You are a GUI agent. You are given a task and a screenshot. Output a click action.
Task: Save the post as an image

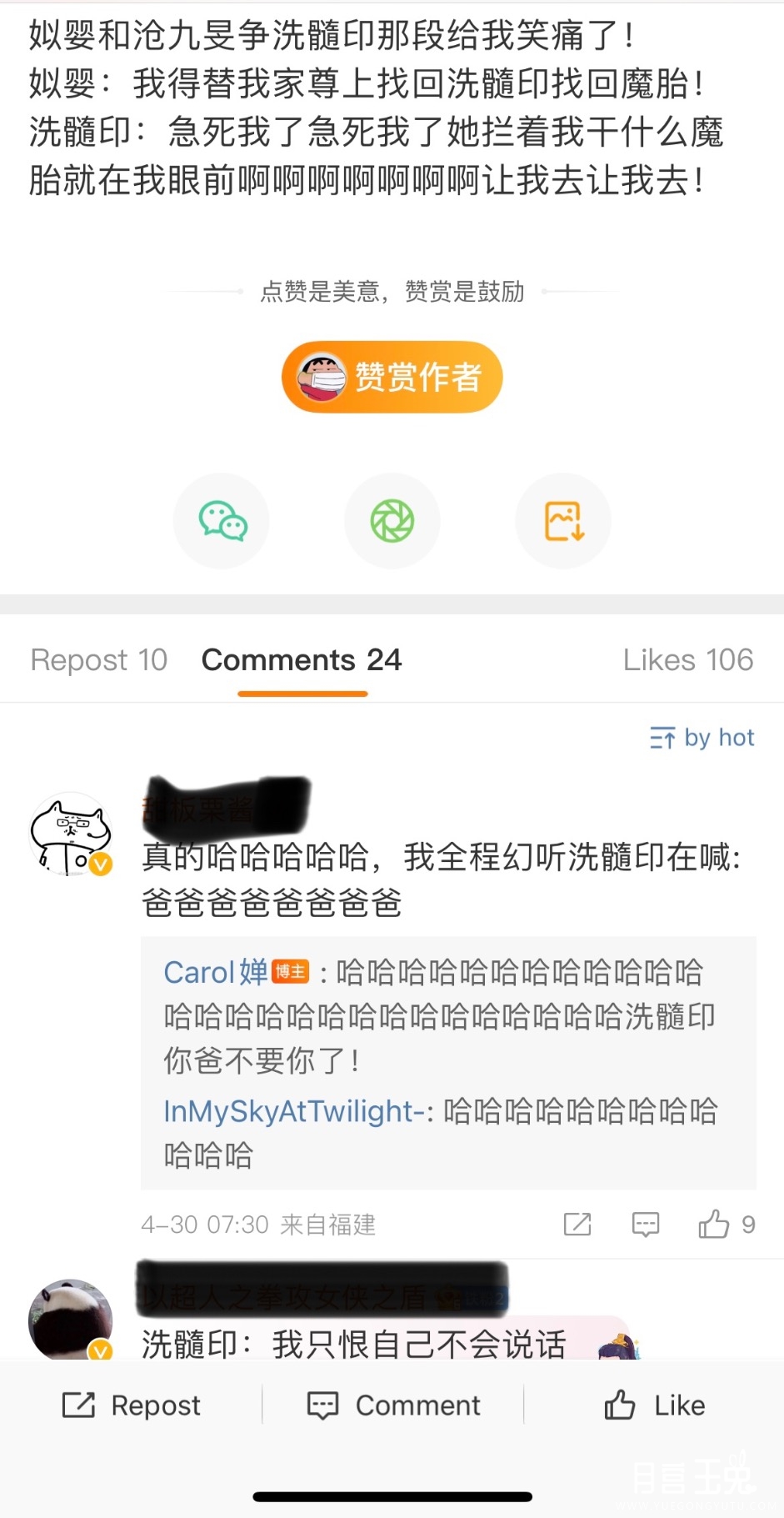563,521
